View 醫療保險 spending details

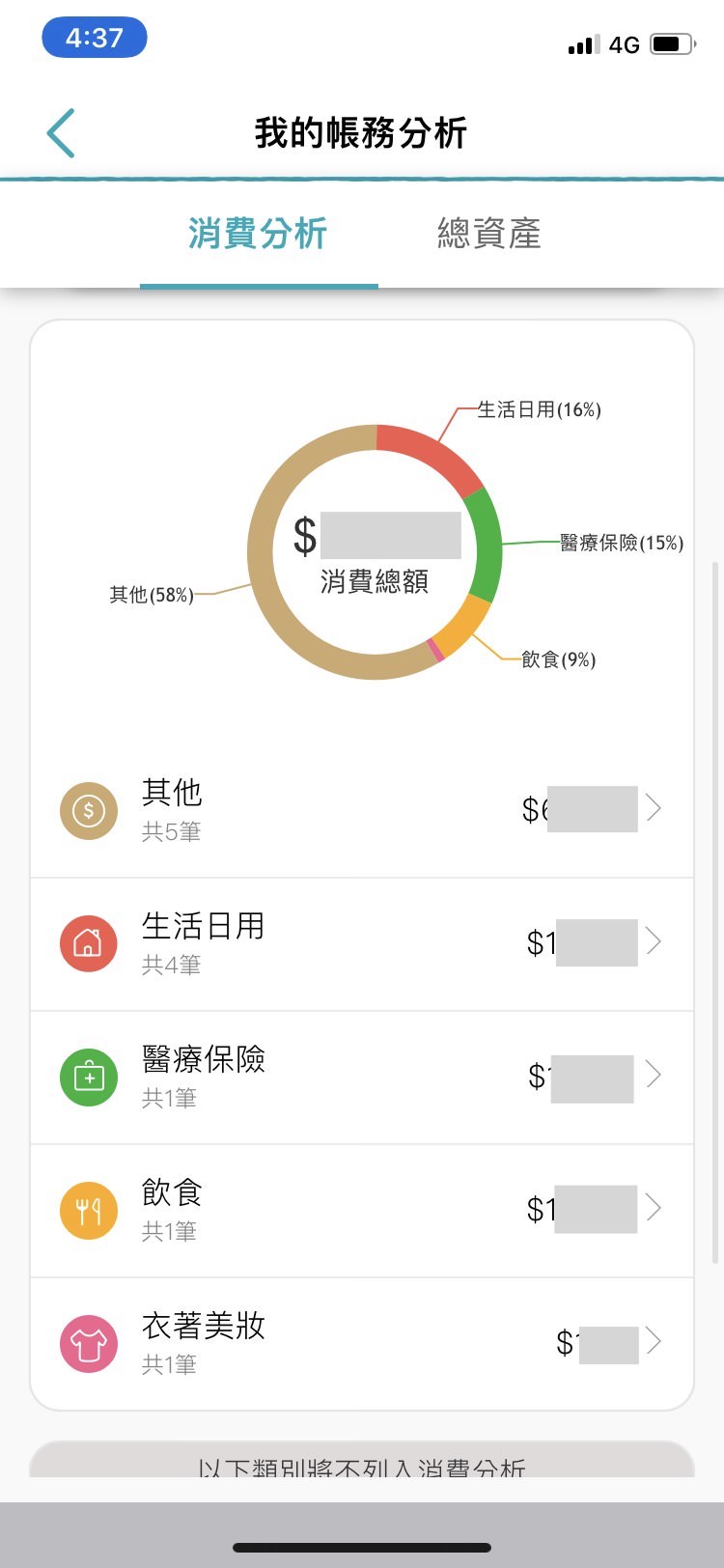click(362, 1078)
